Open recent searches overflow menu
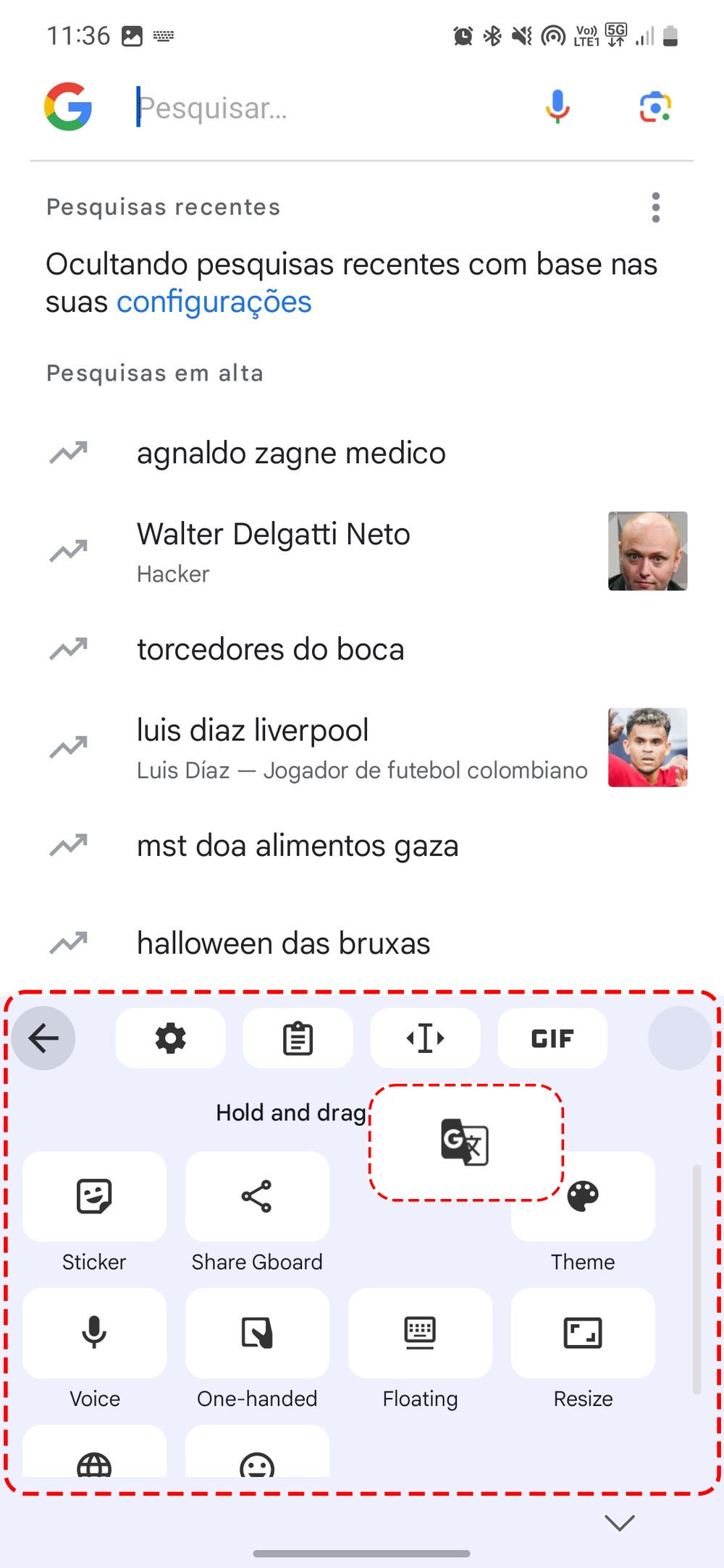724x1568 pixels. [655, 208]
